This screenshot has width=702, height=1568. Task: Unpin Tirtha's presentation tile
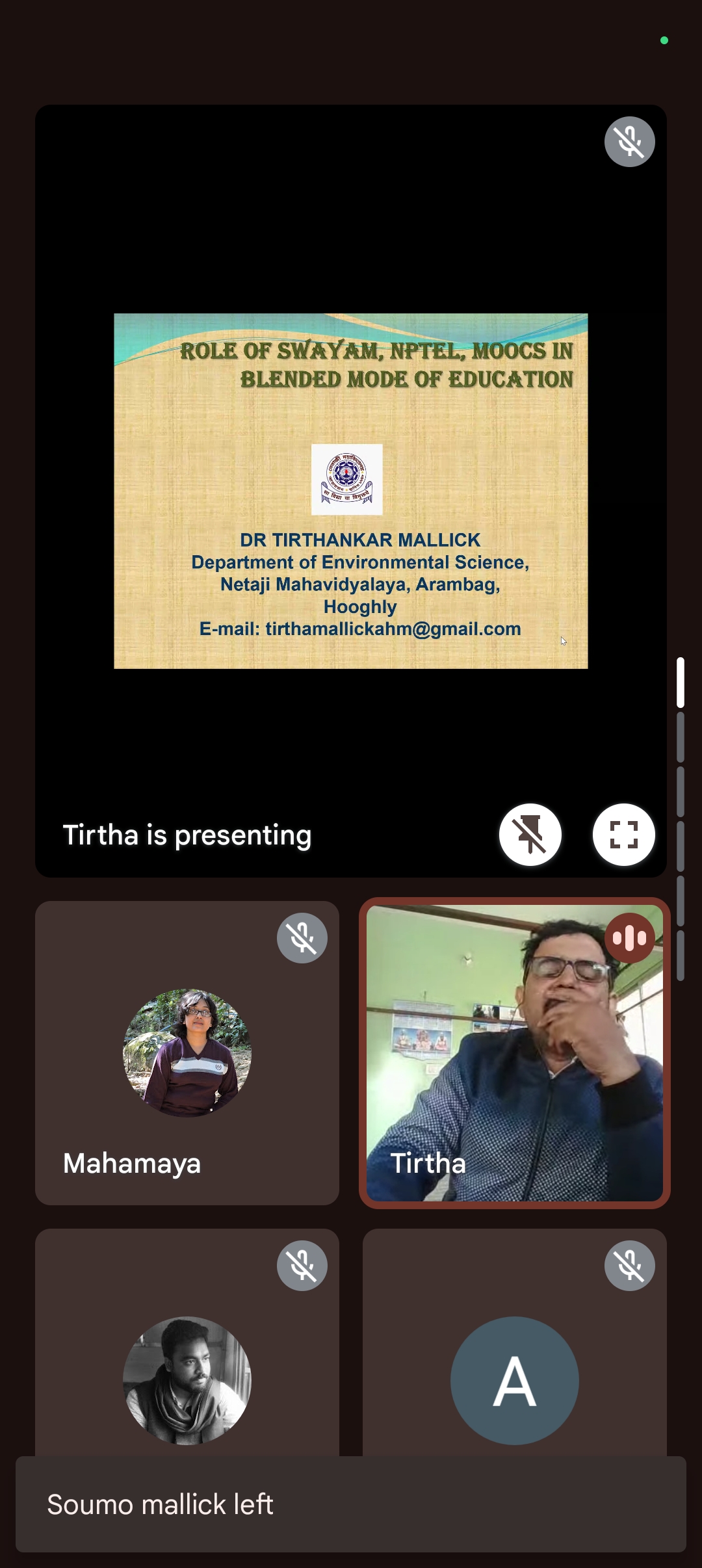[530, 835]
